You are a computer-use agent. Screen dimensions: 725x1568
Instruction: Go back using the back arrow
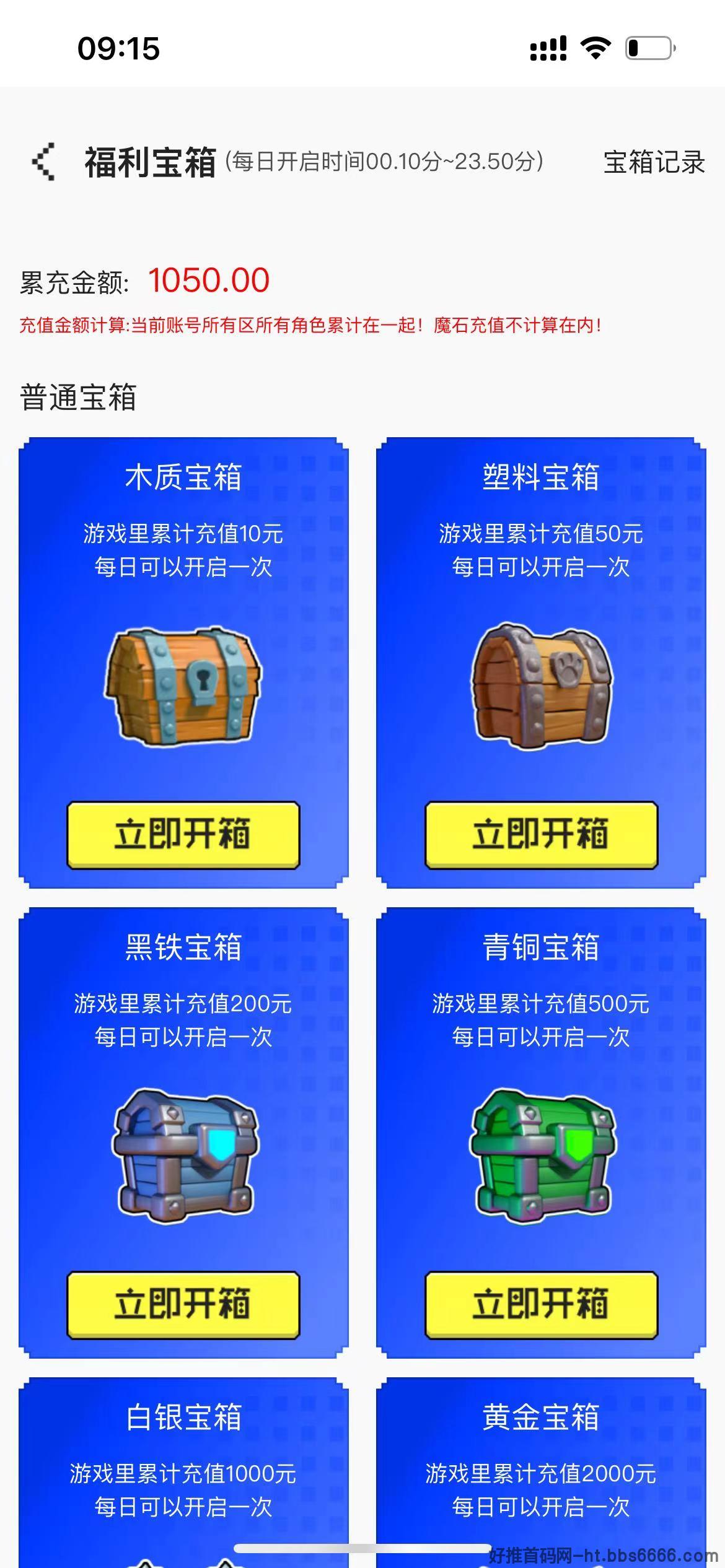(x=43, y=162)
